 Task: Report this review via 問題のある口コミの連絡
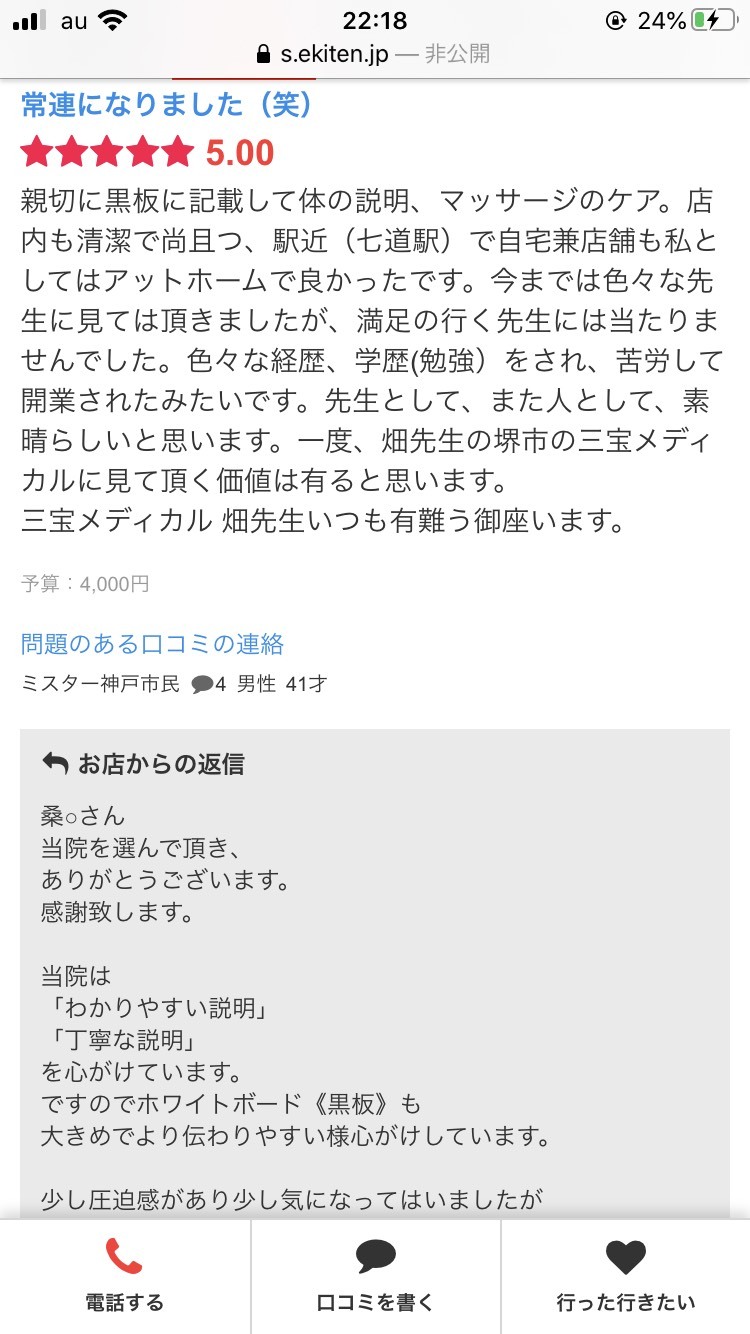(x=152, y=643)
